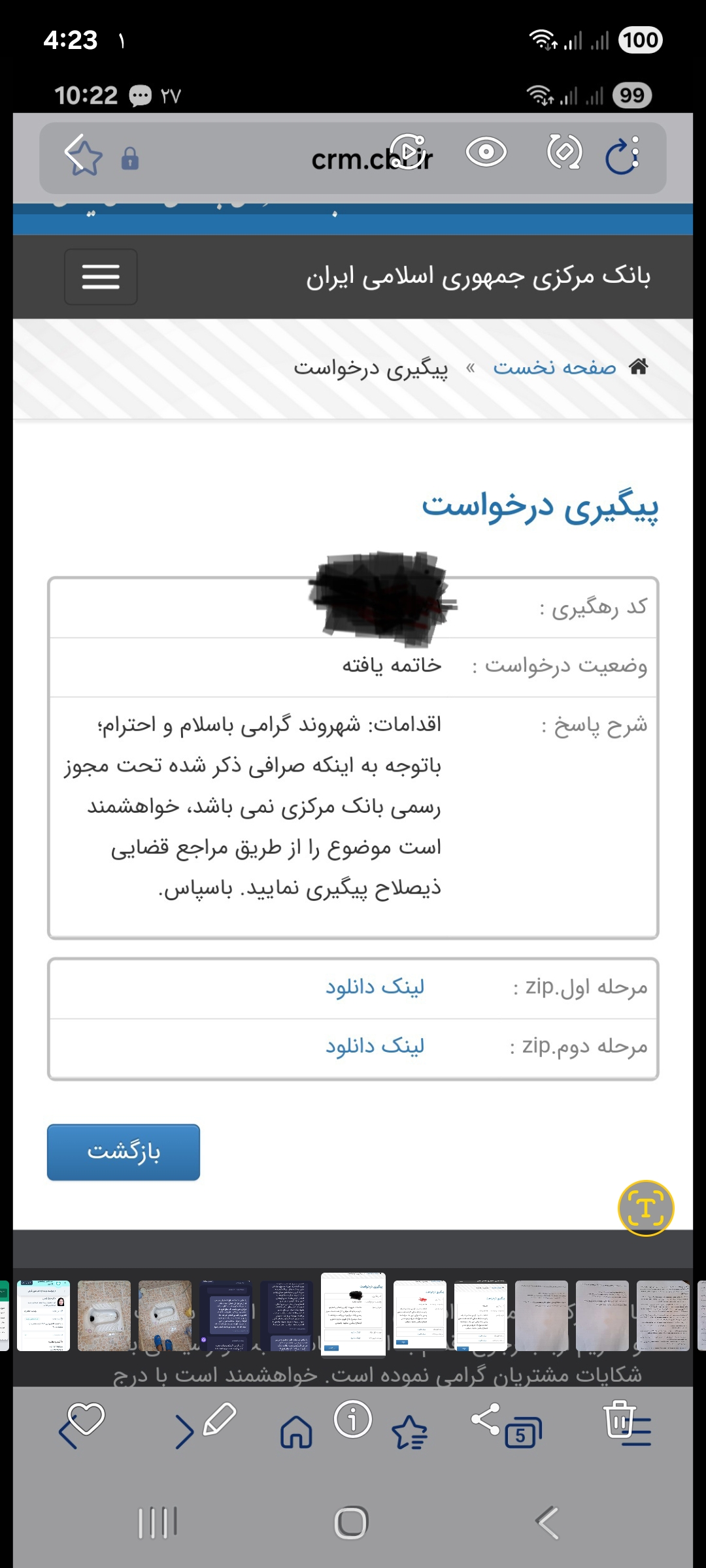Open the toilet photo thumbnail showing blue shoes

(x=165, y=1316)
